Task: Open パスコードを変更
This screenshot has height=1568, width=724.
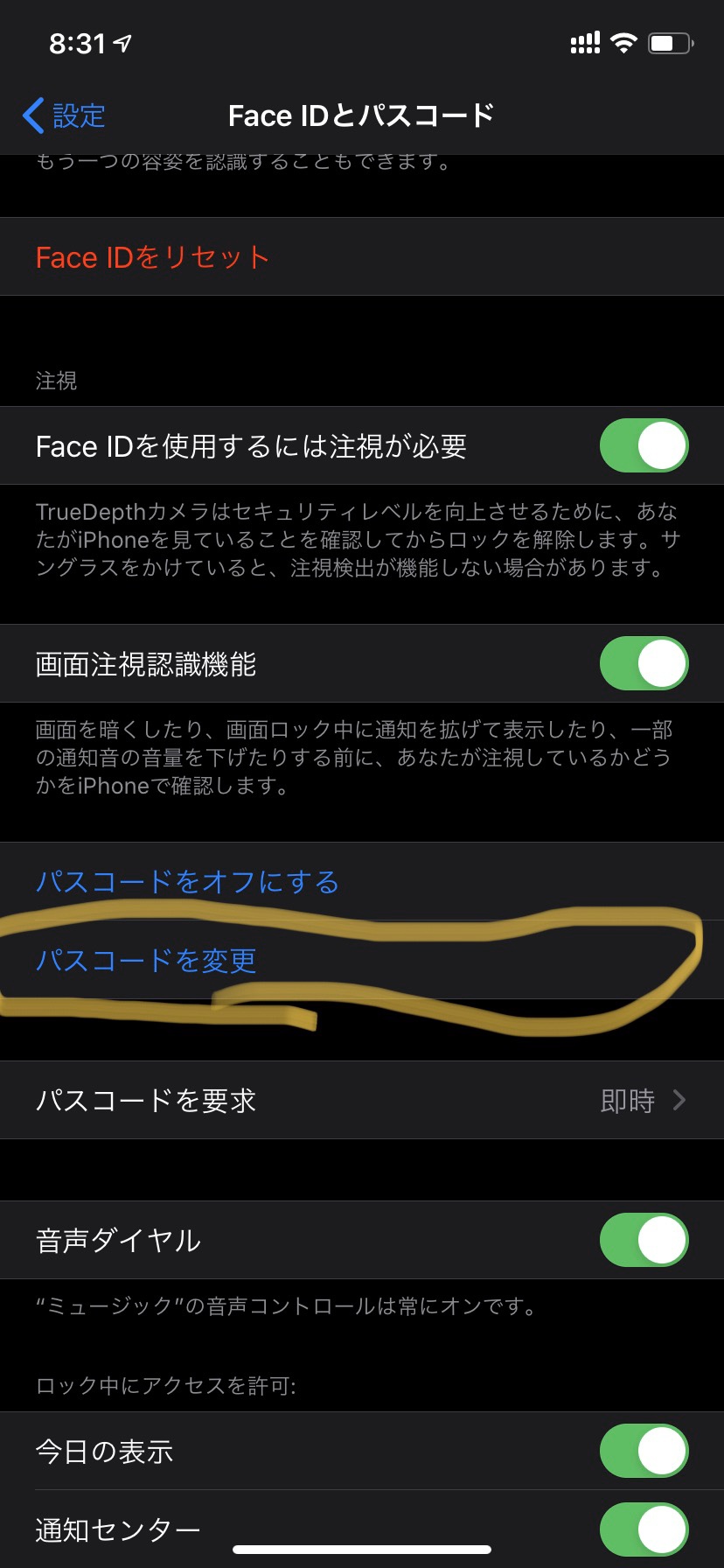Action: click(146, 961)
